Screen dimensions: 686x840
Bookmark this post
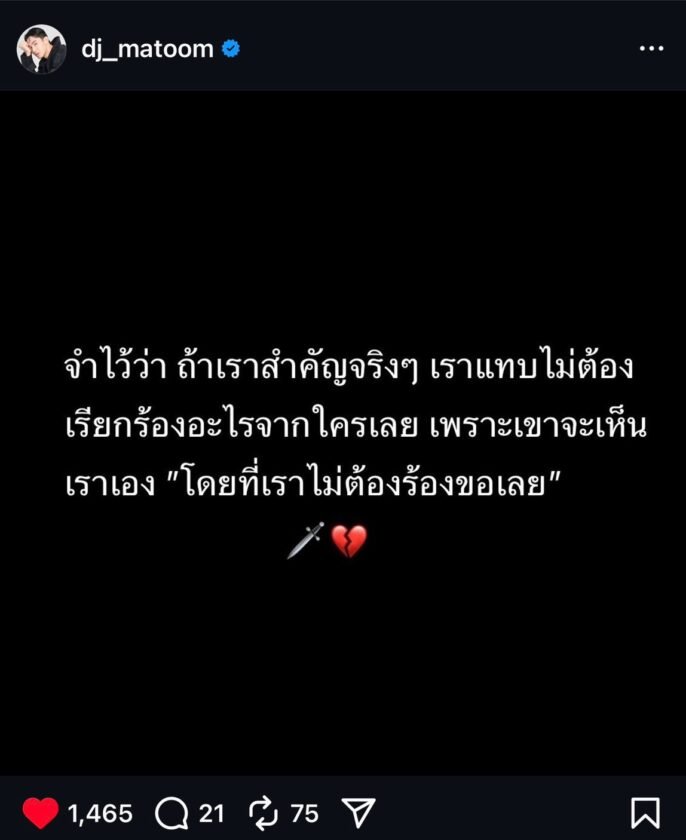tap(645, 811)
